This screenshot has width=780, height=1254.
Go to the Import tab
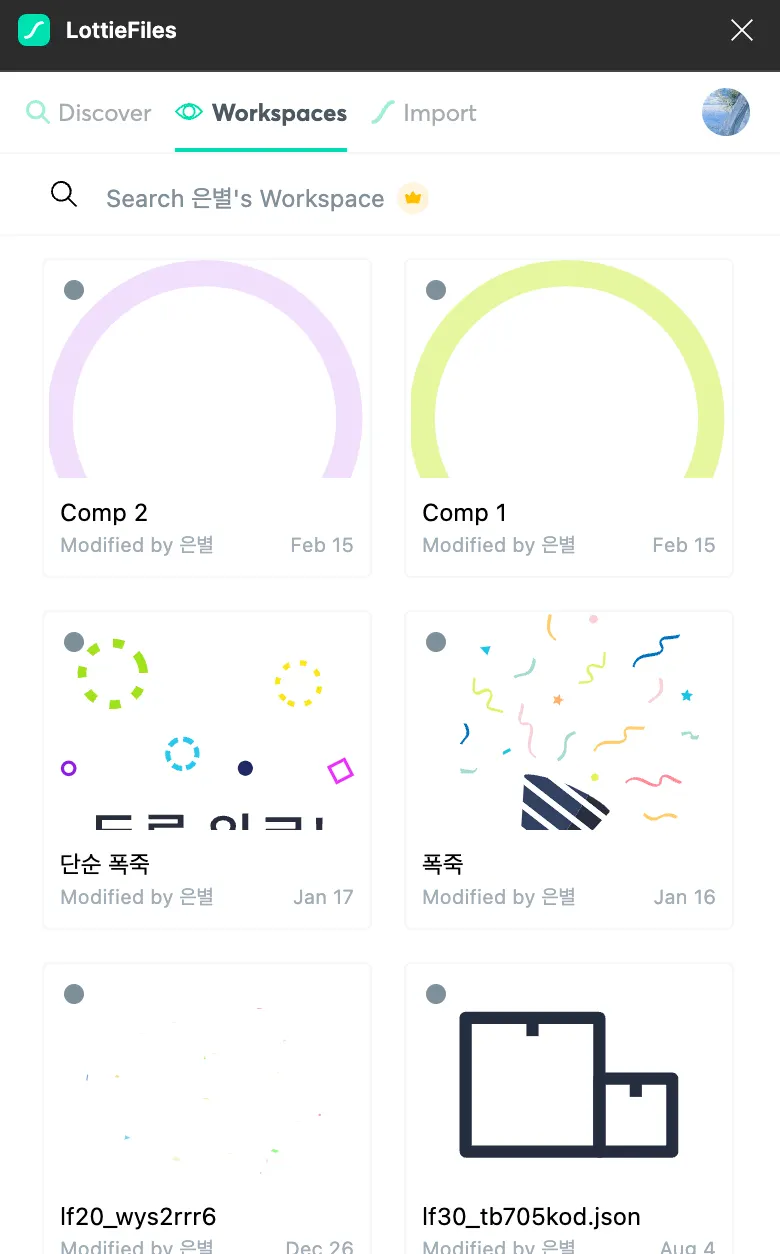(x=424, y=113)
